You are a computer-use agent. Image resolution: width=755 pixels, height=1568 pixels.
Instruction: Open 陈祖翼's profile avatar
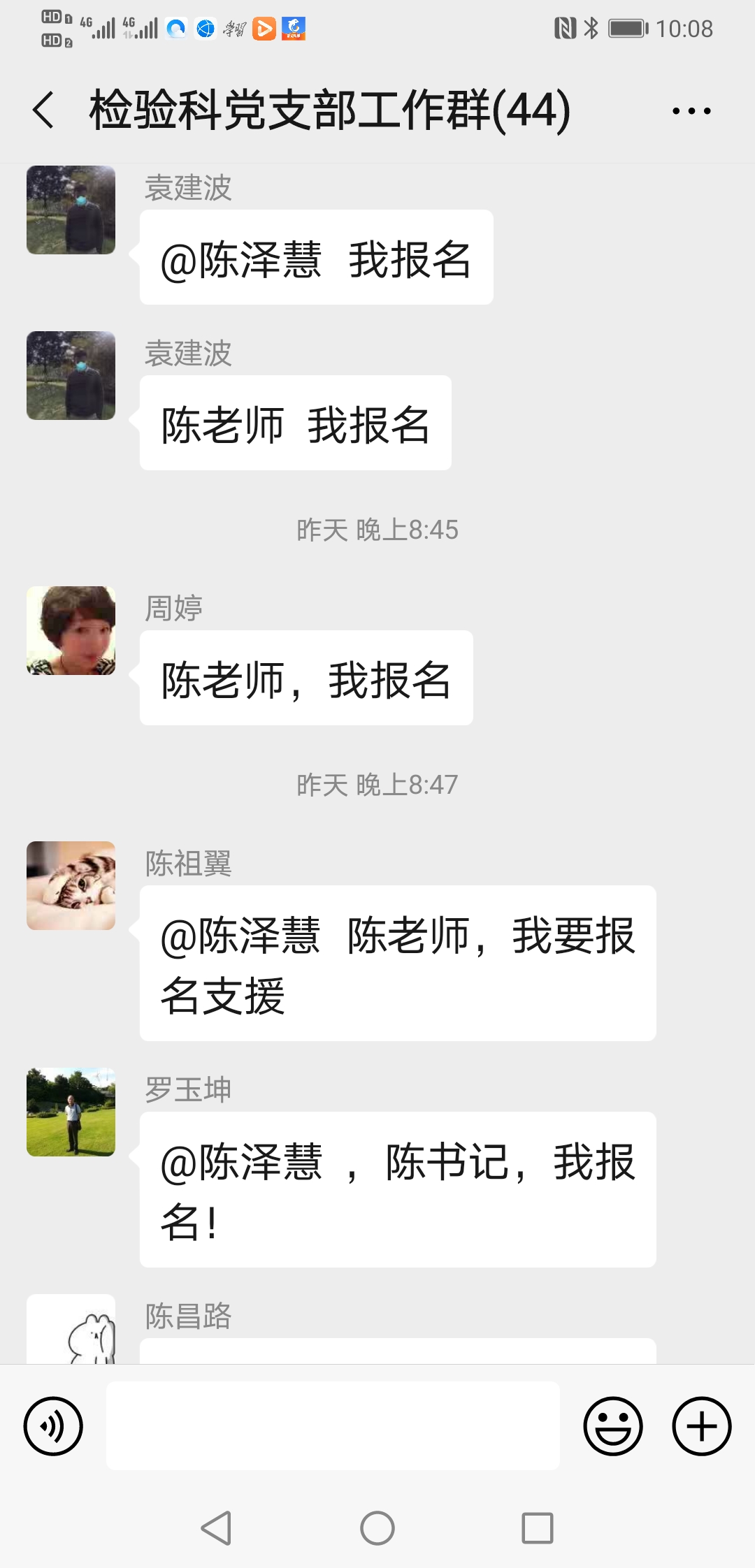[x=71, y=885]
